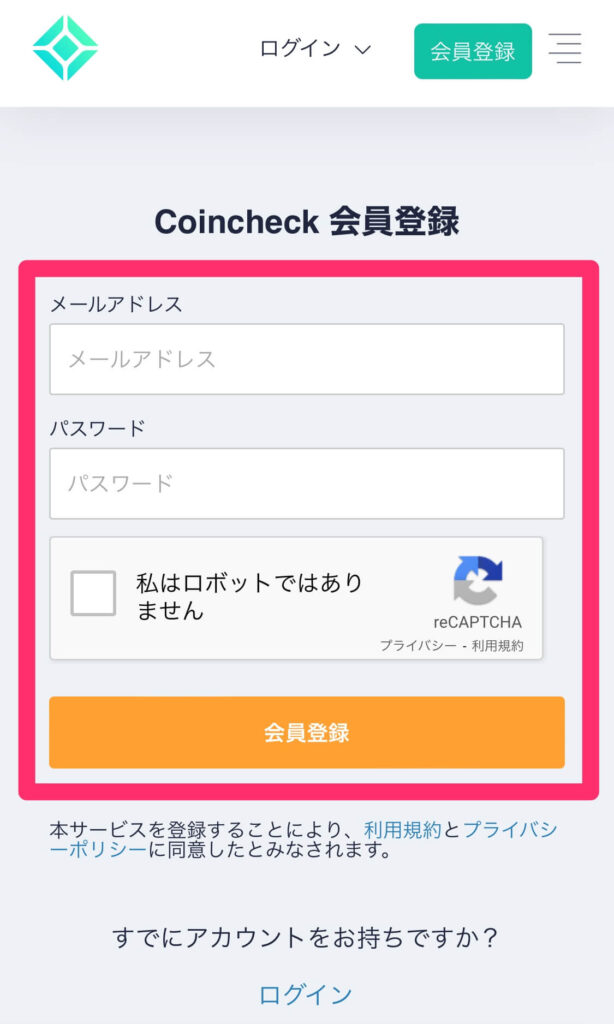Submit with the orange 会員登録 button
Viewport: 614px width, 1024px height.
pyautogui.click(x=306, y=732)
